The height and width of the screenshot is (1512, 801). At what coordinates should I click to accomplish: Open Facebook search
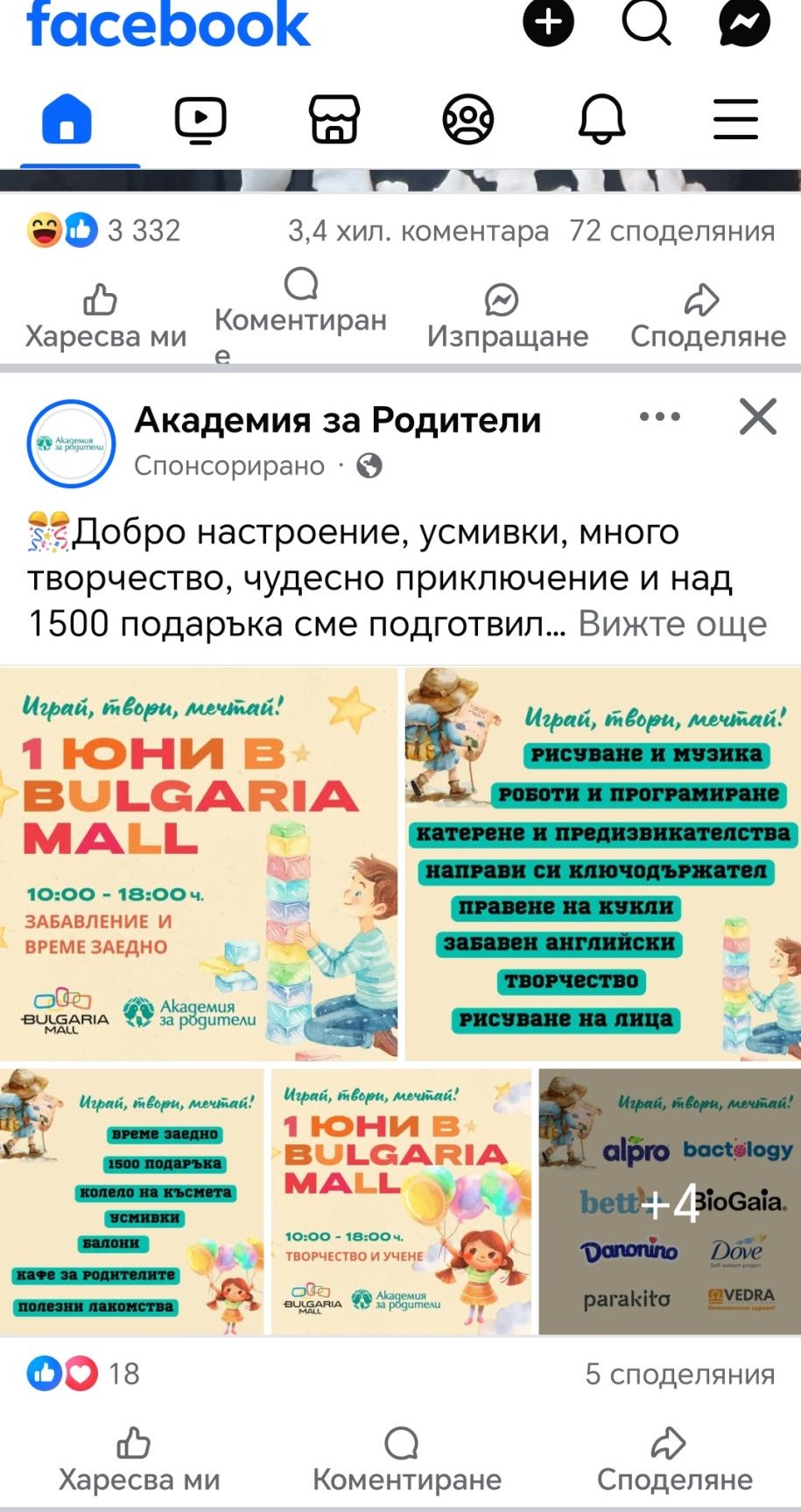646,23
